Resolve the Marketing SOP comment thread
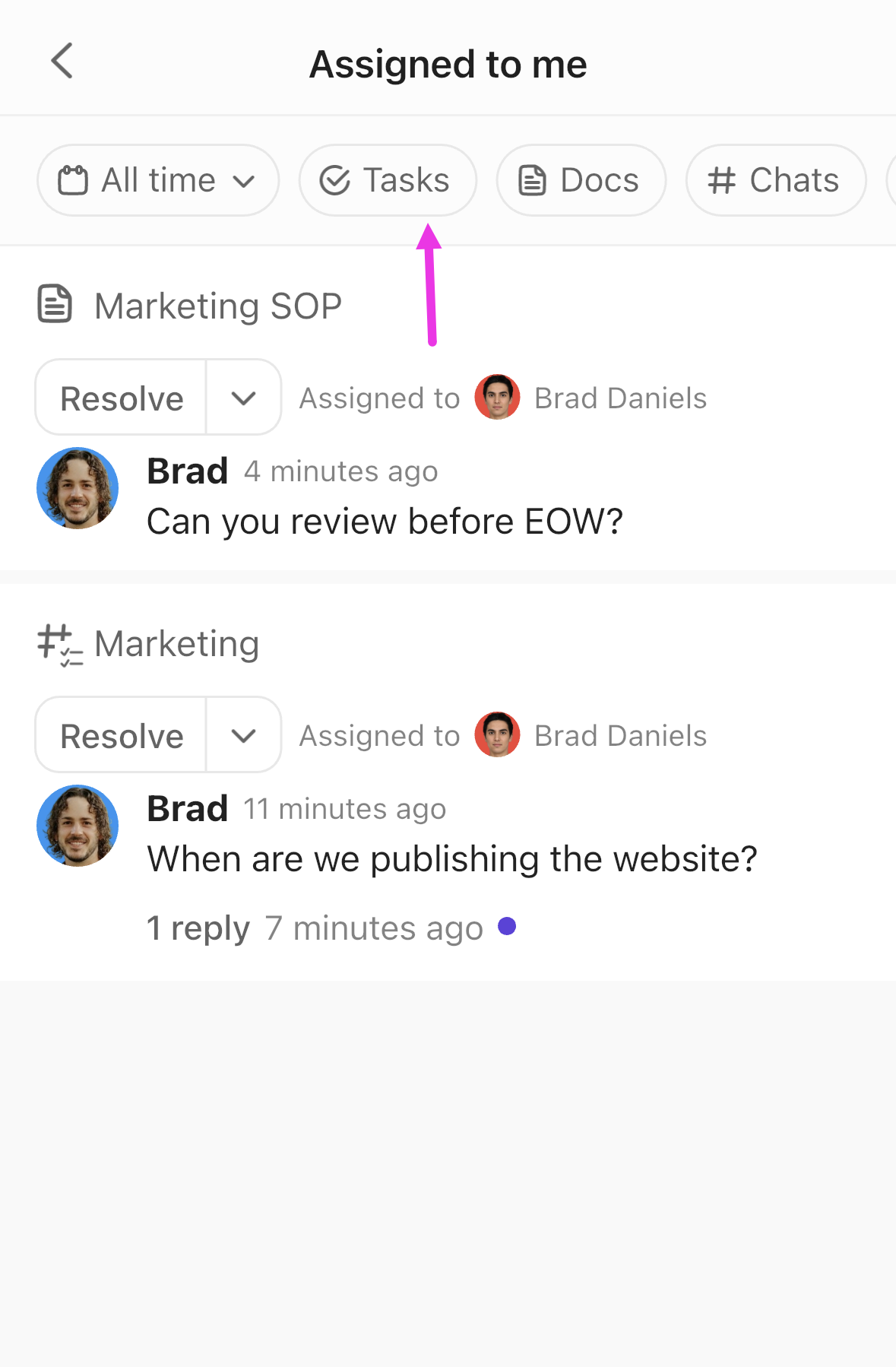This screenshot has height=1367, width=896. pos(122,397)
